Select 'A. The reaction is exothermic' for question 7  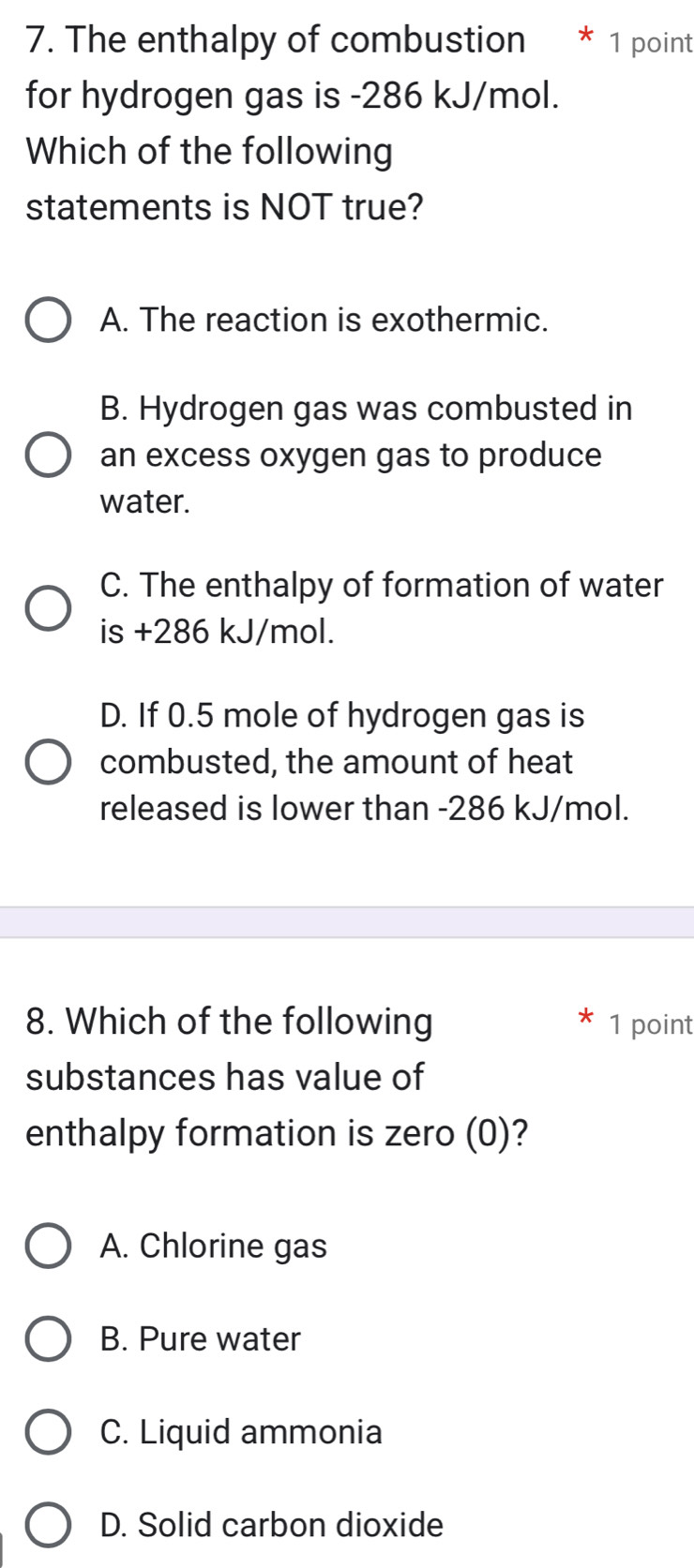pos(47,321)
